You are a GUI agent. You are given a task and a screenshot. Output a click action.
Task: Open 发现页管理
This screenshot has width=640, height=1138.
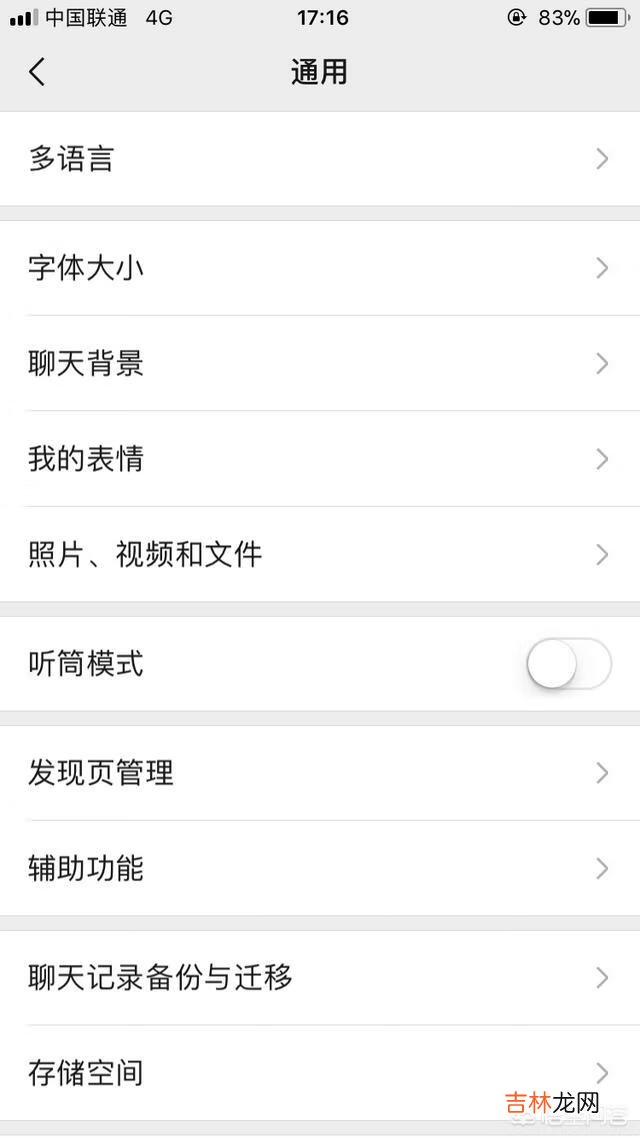pyautogui.click(x=320, y=773)
